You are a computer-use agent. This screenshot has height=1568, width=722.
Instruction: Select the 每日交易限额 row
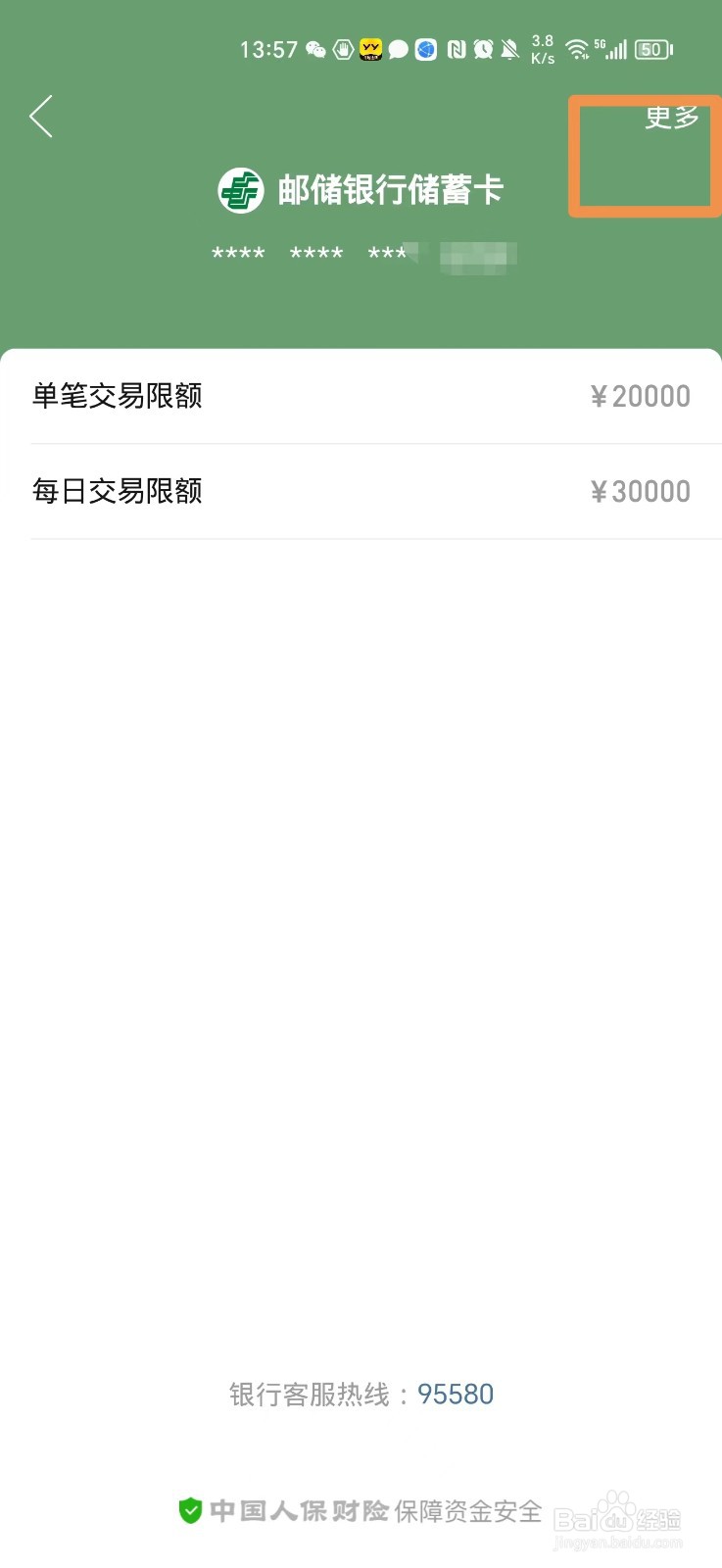pyautogui.click(x=361, y=490)
